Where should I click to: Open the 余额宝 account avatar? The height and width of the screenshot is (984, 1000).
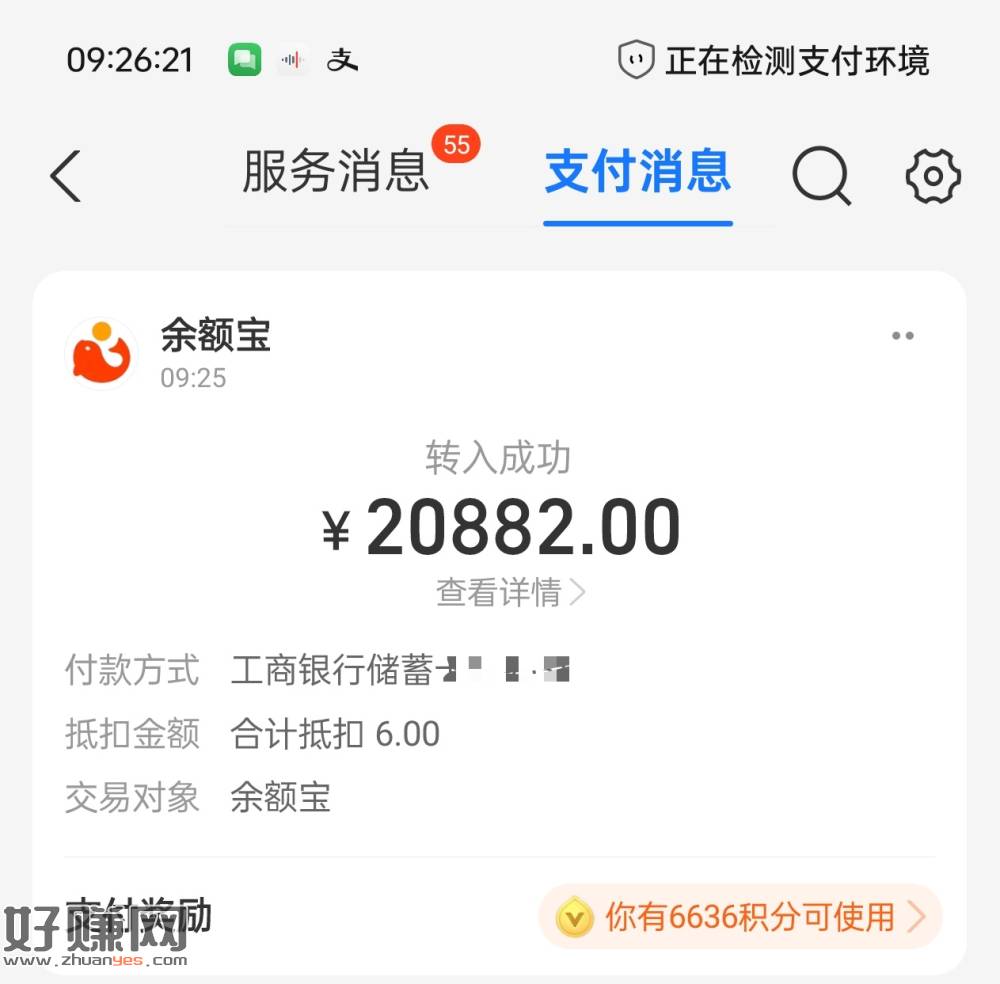coord(100,352)
